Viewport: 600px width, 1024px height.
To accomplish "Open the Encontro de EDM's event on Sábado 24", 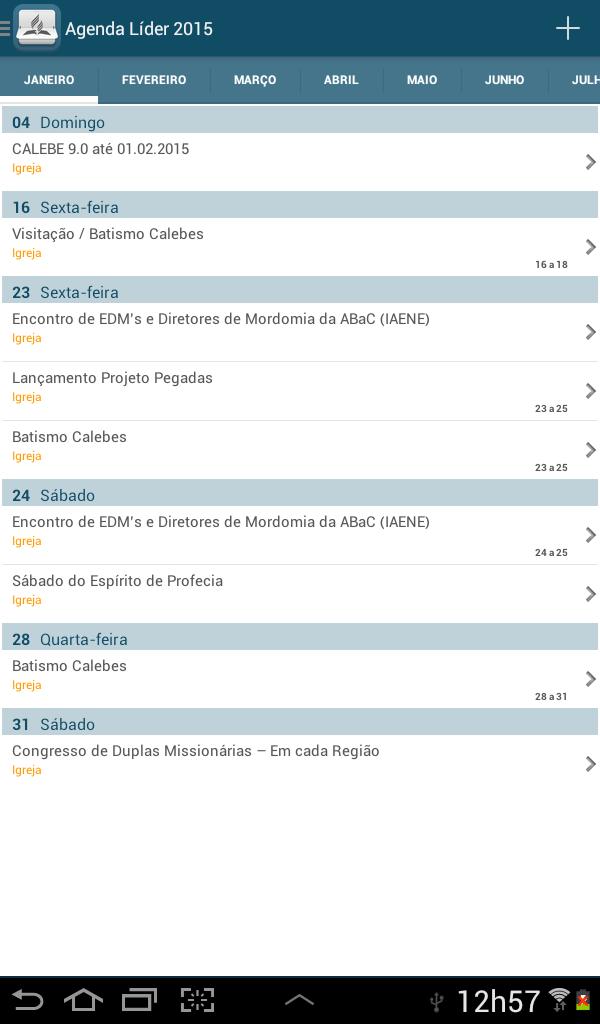I will tap(300, 531).
